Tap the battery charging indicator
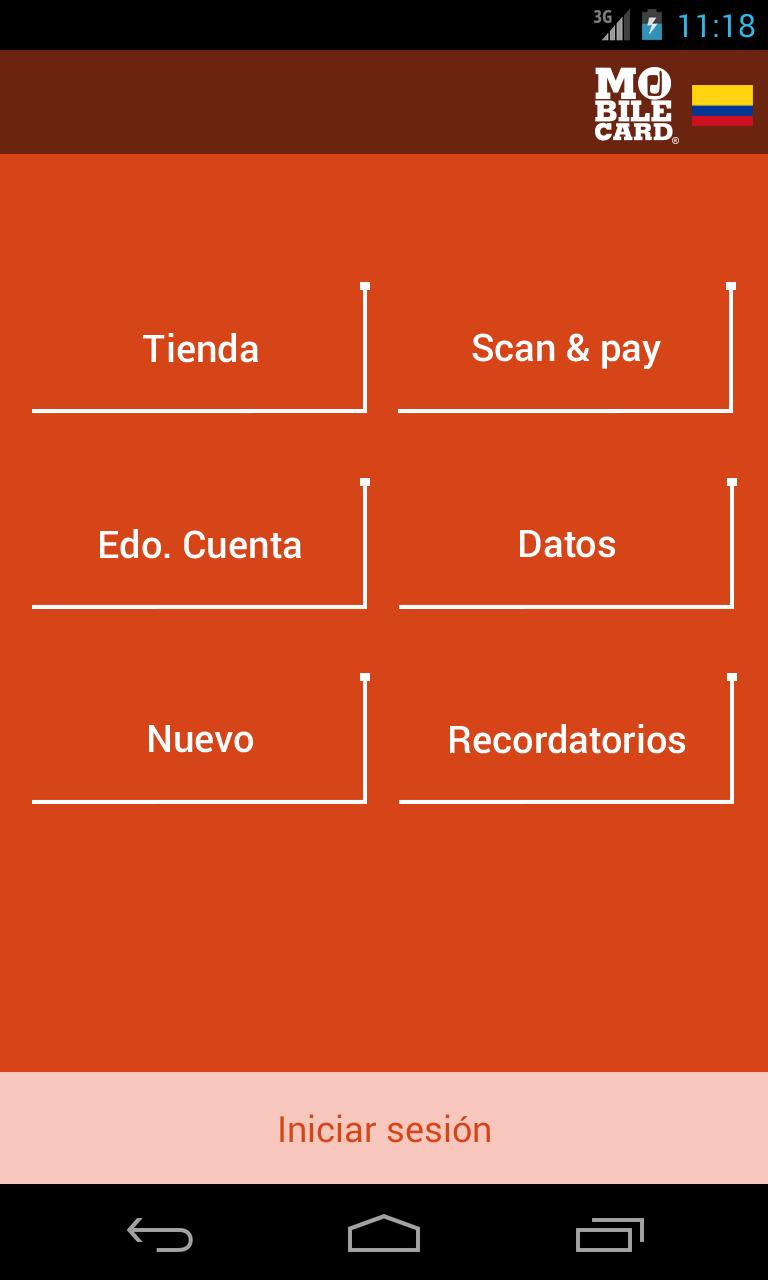This screenshot has height=1280, width=768. (650, 22)
